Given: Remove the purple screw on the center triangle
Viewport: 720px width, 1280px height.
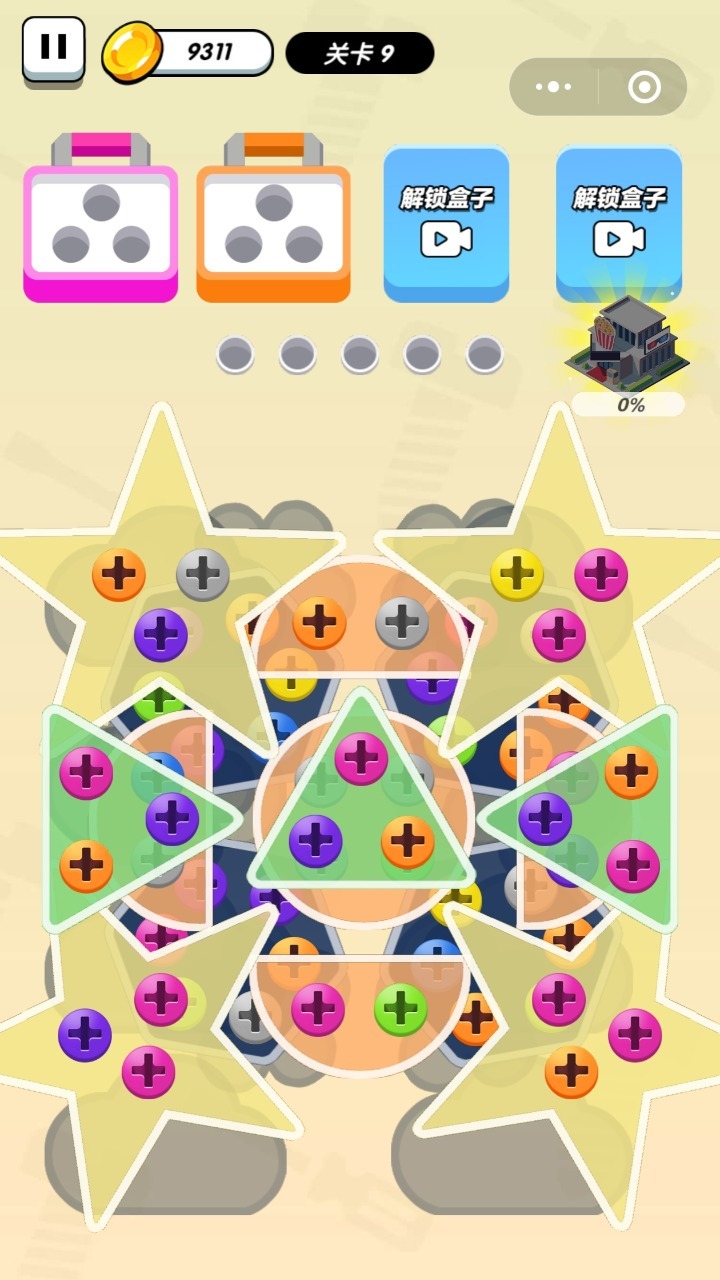Looking at the screenshot, I should pyautogui.click(x=316, y=841).
